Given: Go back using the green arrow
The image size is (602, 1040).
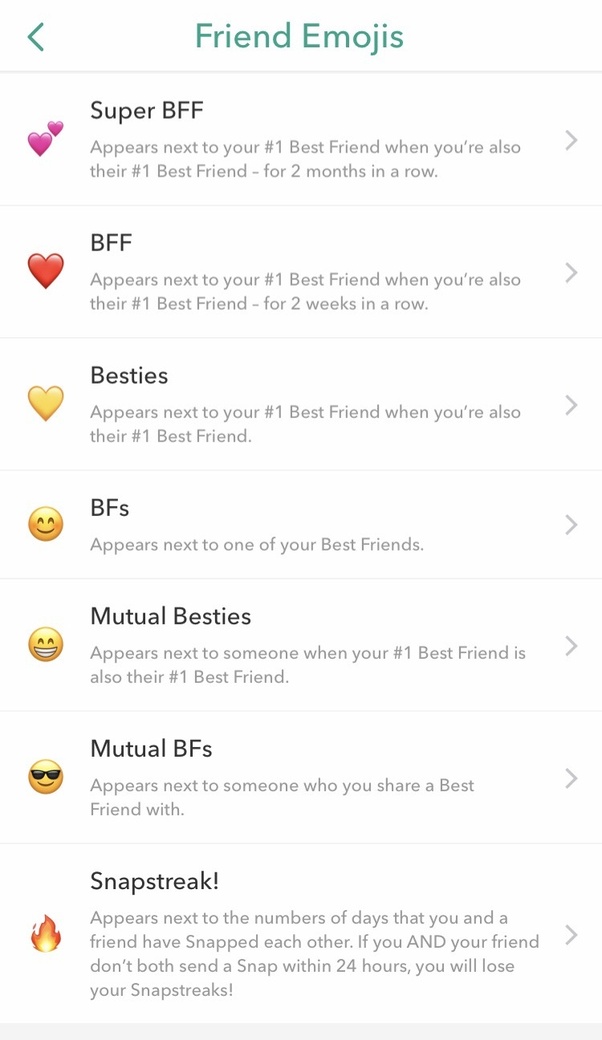Looking at the screenshot, I should click(36, 38).
